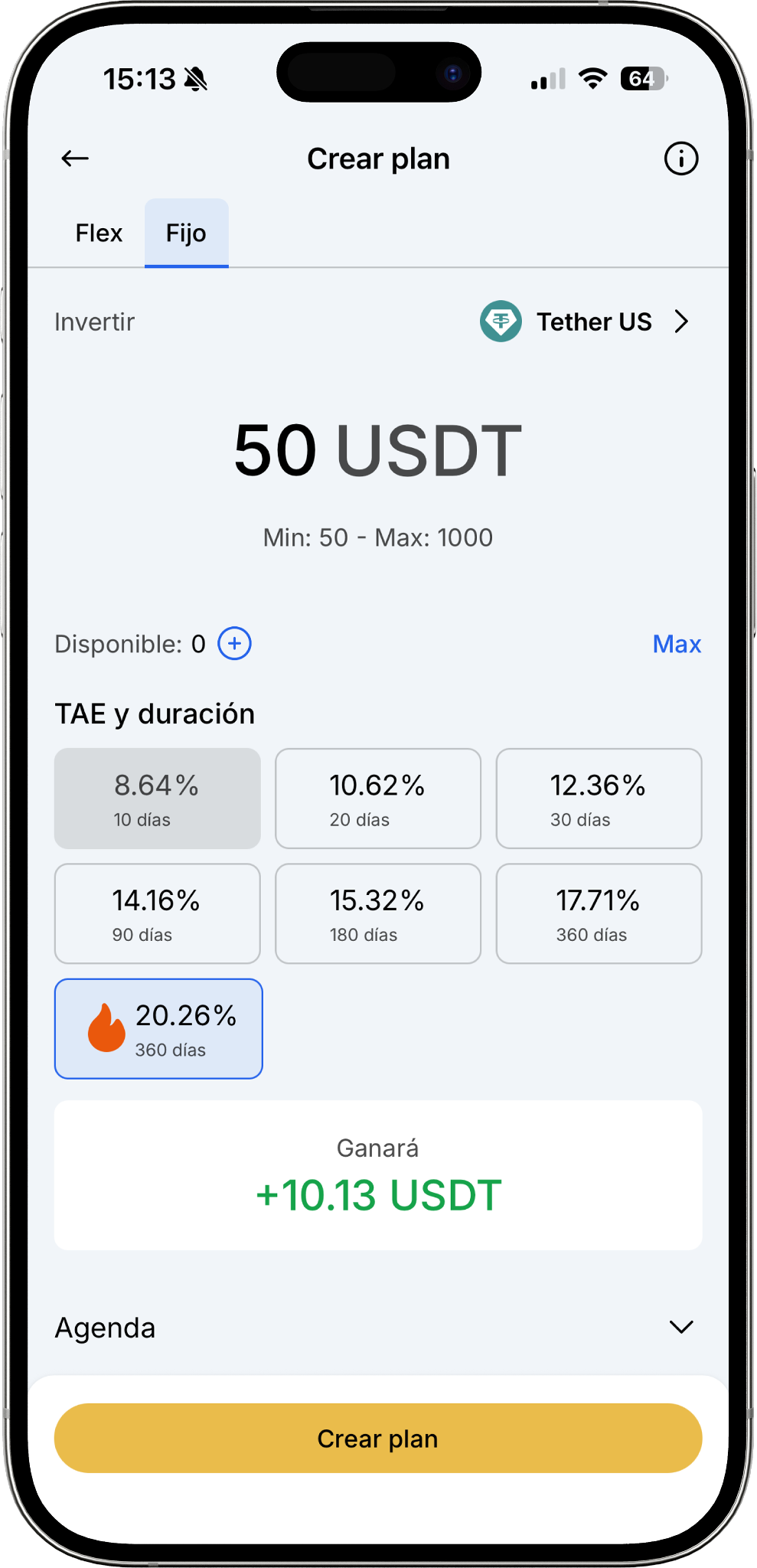Open the info icon in the header
757x1568 pixels.
(680, 158)
